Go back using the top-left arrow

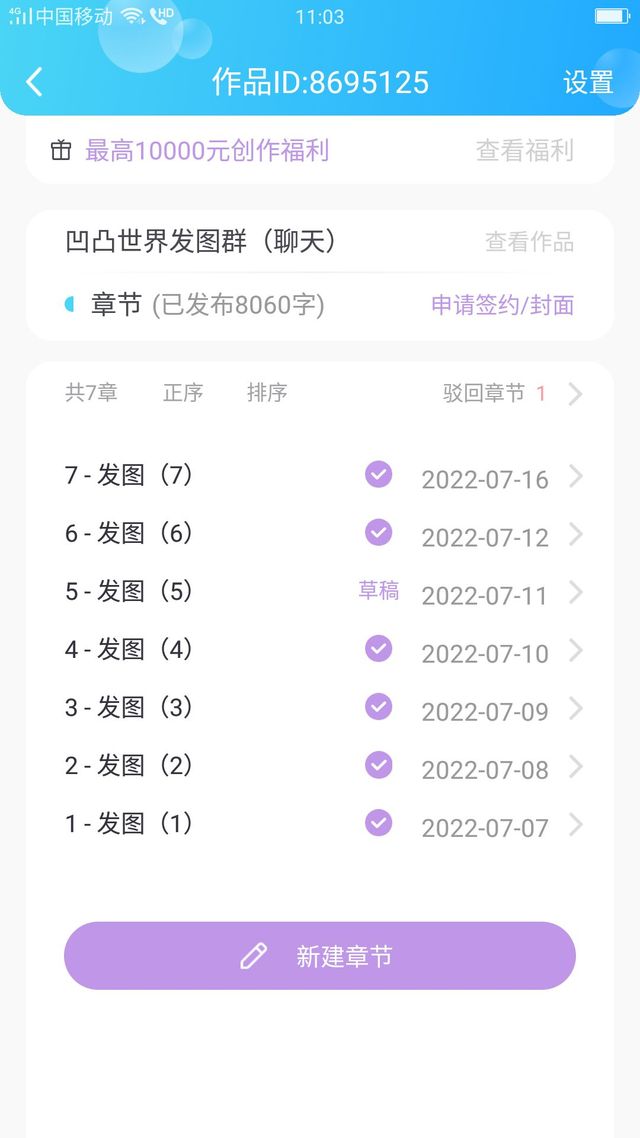click(34, 82)
